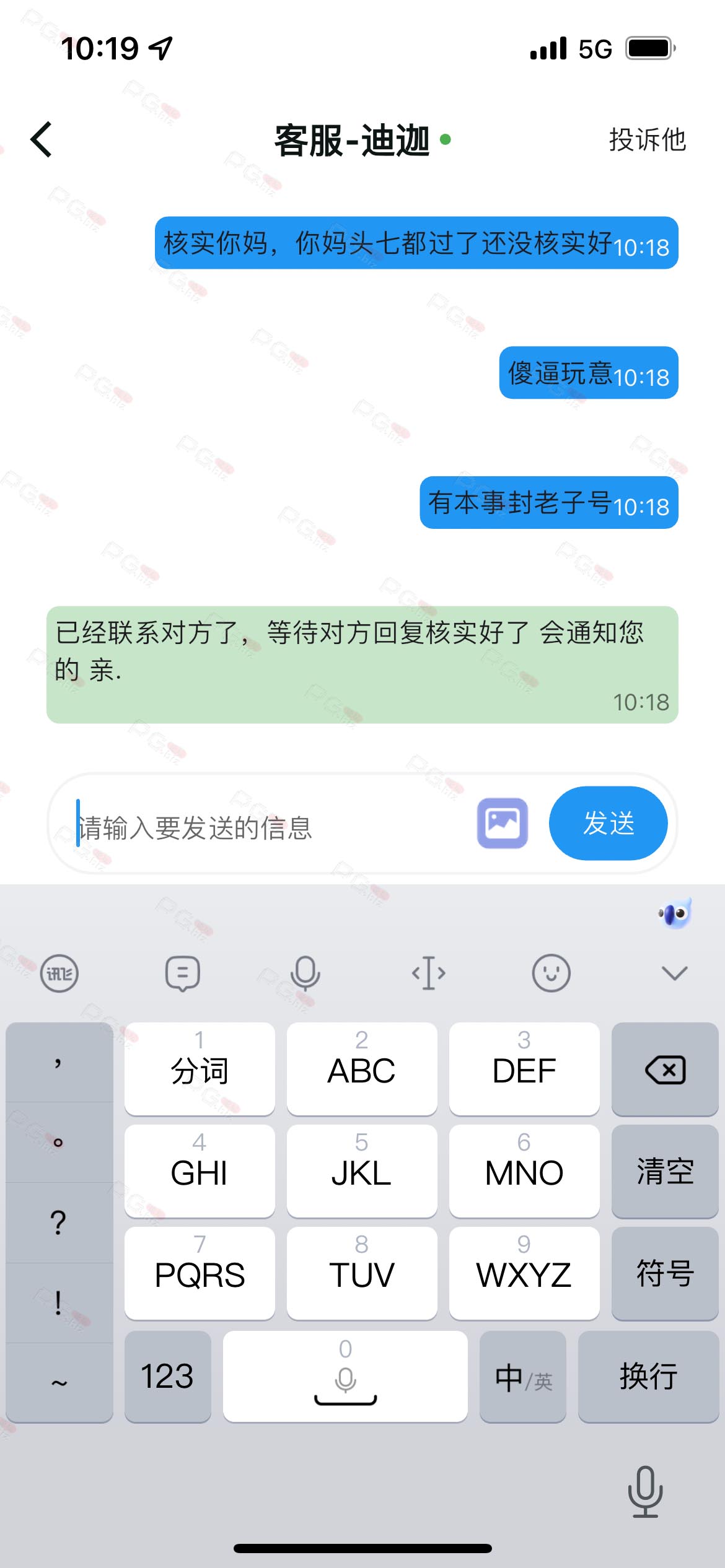Tap the 清空 clear key
This screenshot has width=725, height=1568.
pos(665,1172)
